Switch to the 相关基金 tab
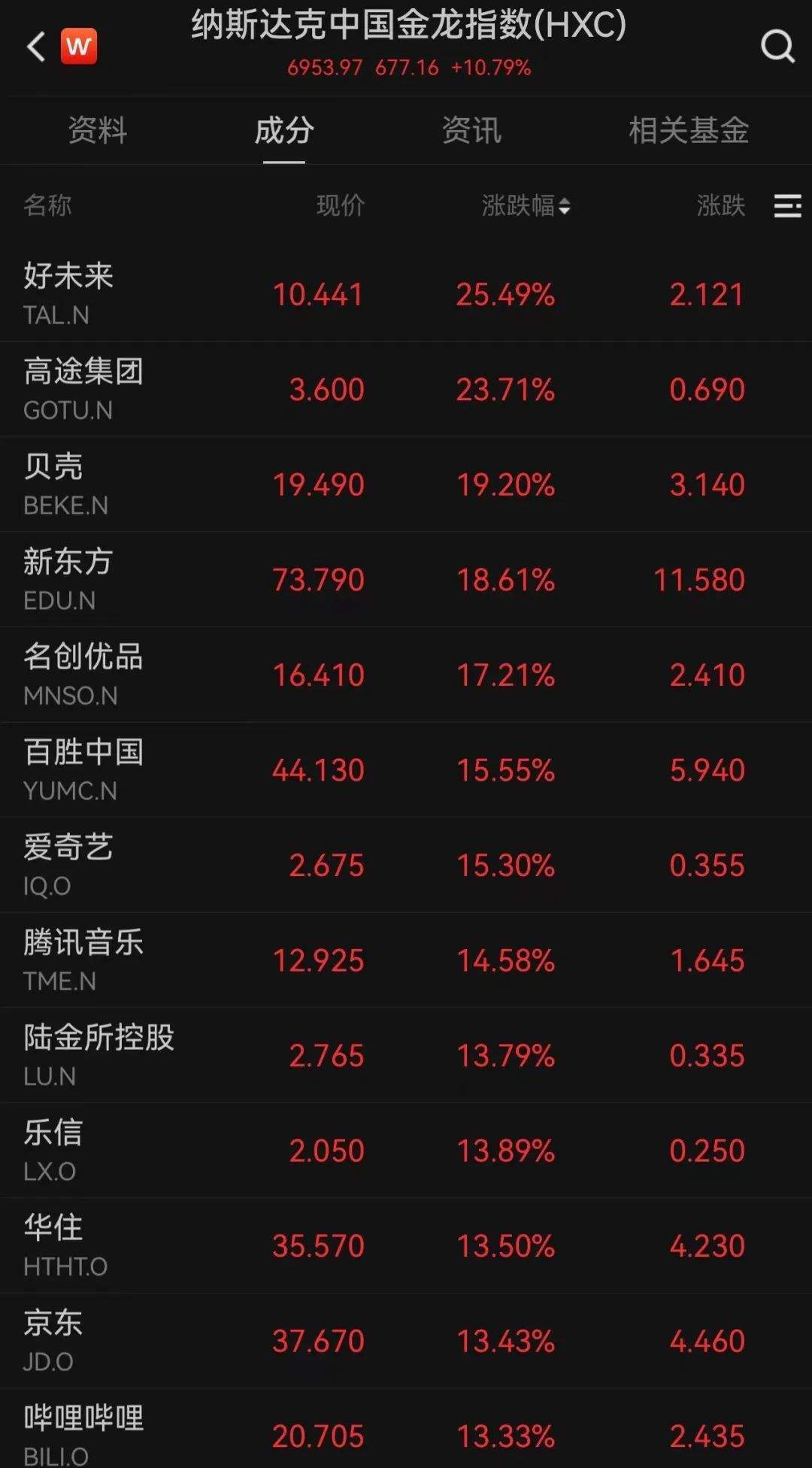 pyautogui.click(x=688, y=131)
